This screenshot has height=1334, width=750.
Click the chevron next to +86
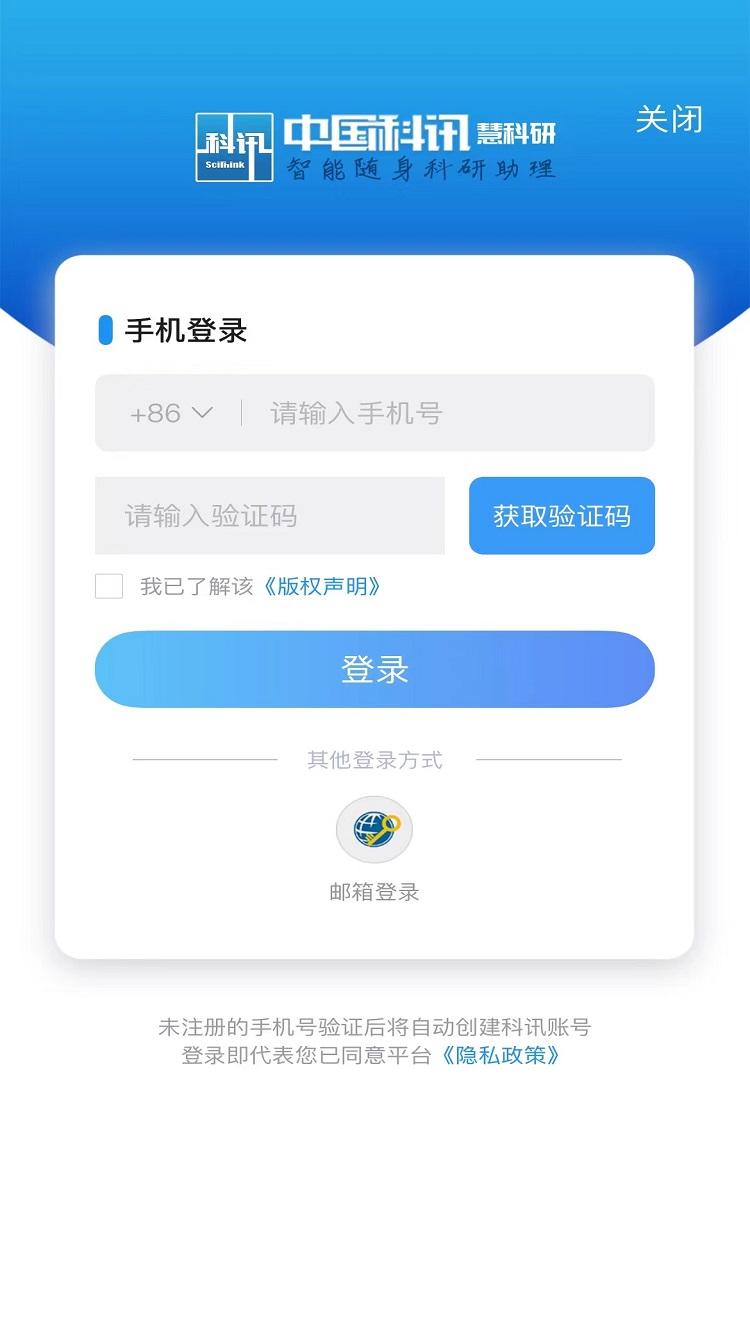[x=204, y=413]
